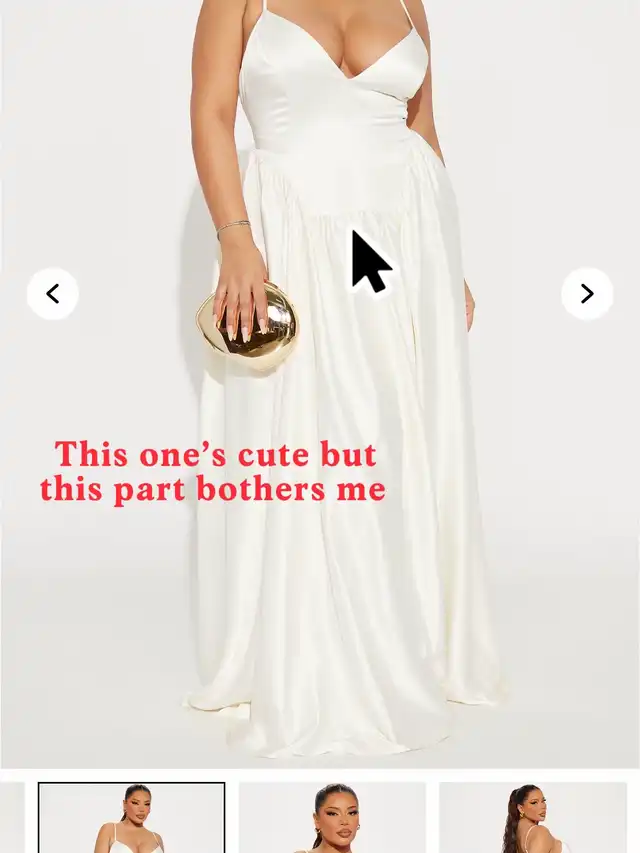Advance to the next product image
Image resolution: width=640 pixels, height=853 pixels.
587,294
